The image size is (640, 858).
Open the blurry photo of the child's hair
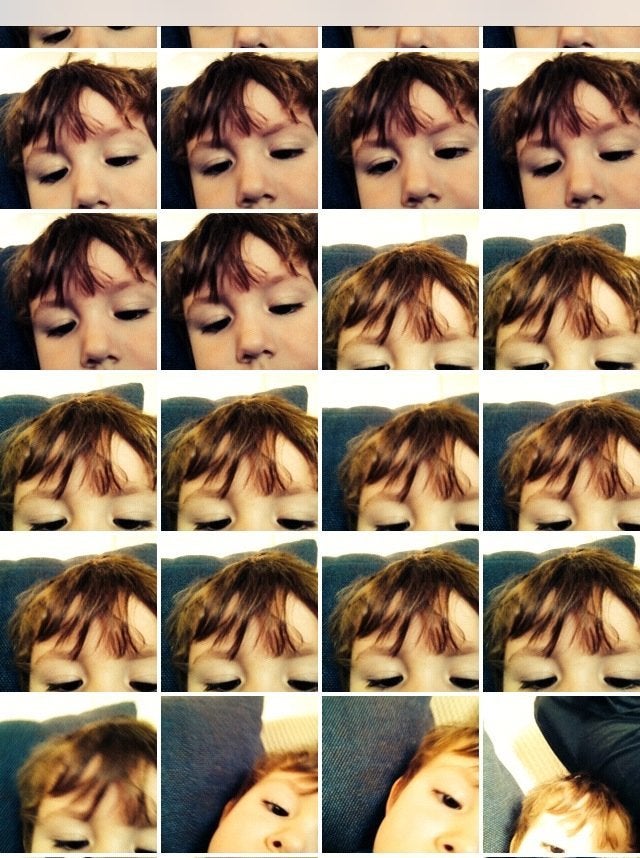coord(78,774)
